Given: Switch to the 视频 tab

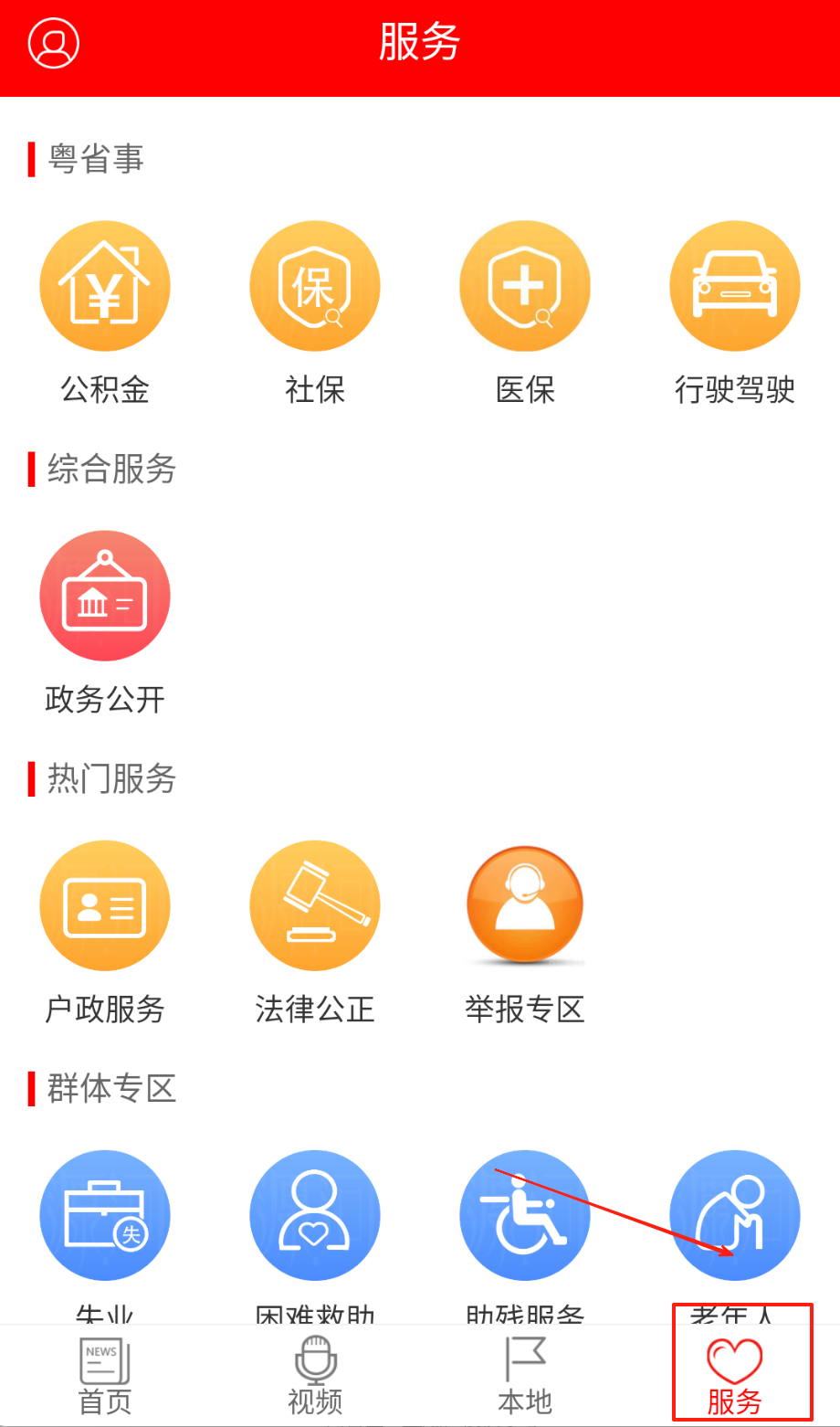Looking at the screenshot, I should (x=315, y=1376).
